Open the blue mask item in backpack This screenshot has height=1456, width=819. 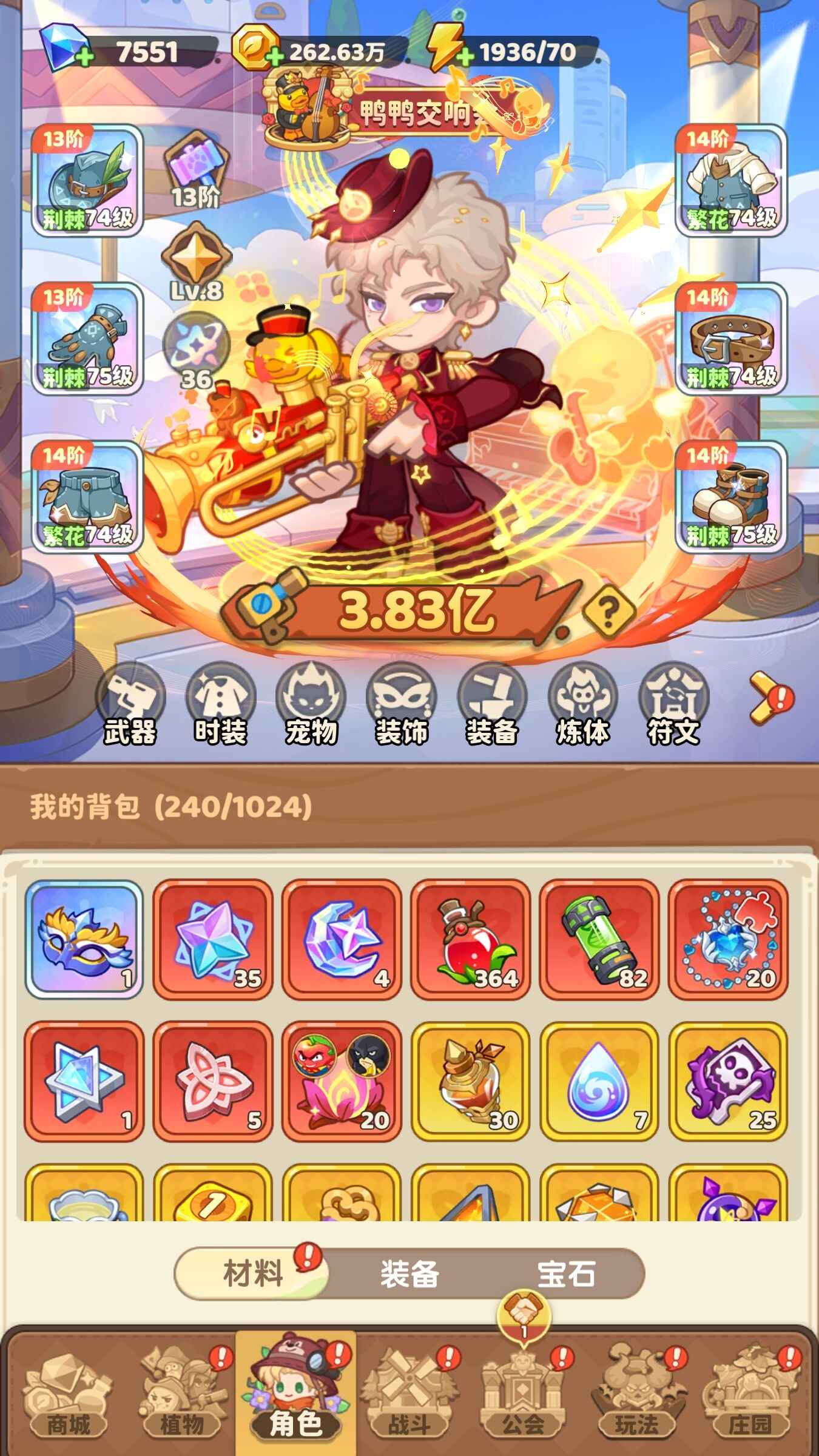[84, 940]
